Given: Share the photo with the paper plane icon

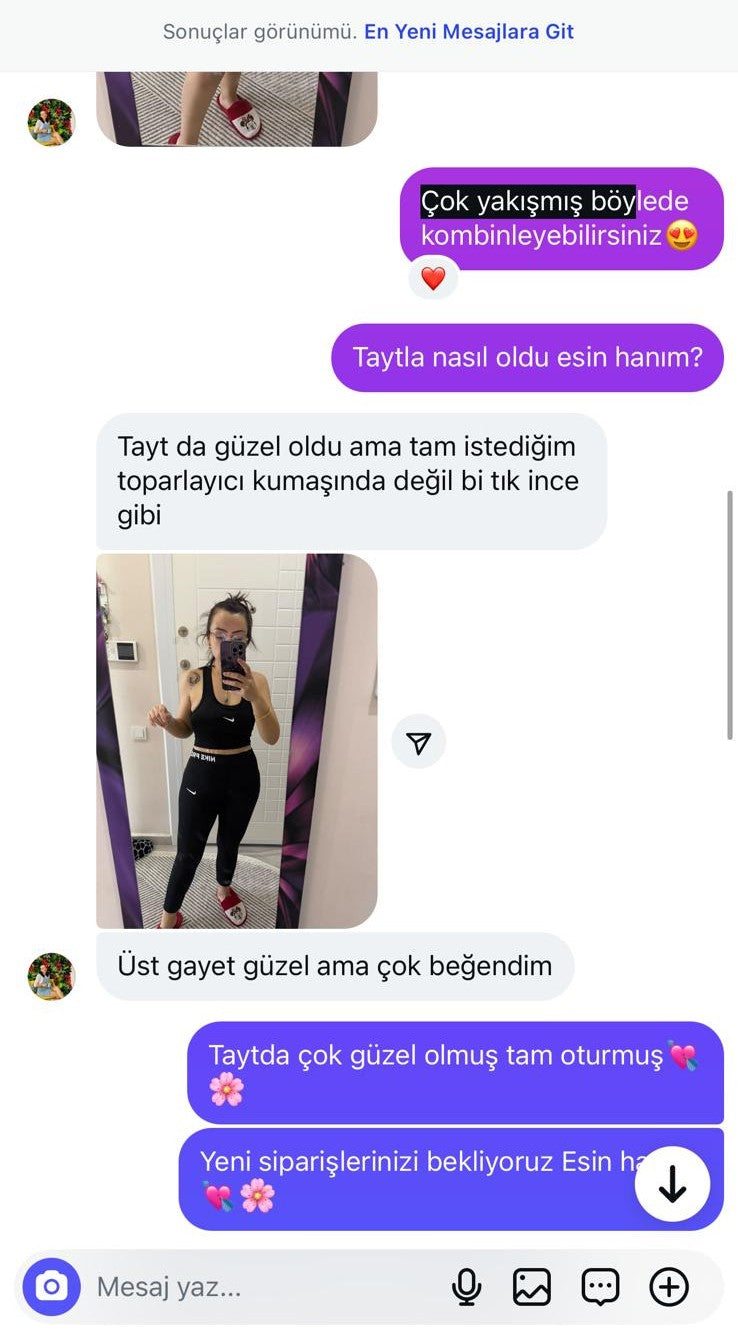Looking at the screenshot, I should [x=418, y=742].
